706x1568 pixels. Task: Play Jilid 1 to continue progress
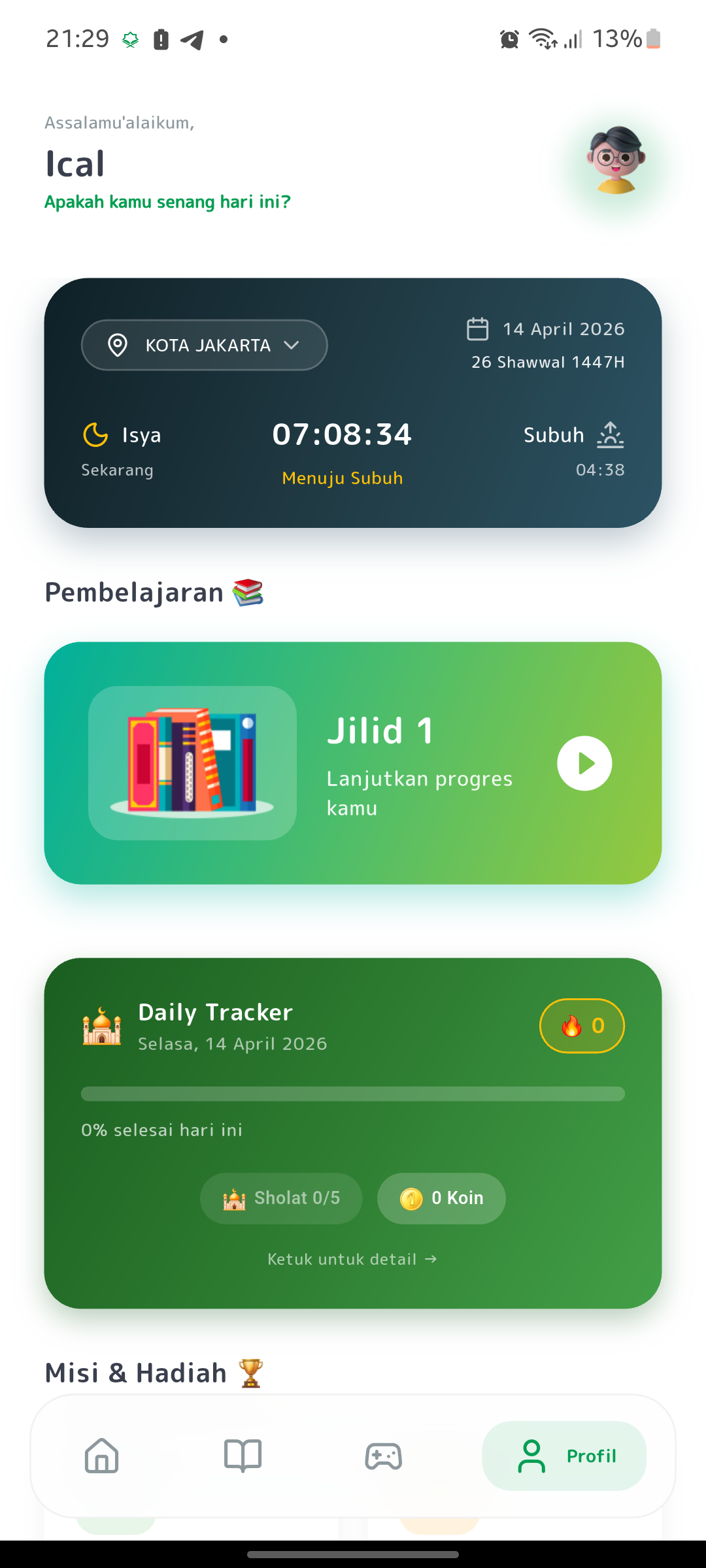(584, 762)
